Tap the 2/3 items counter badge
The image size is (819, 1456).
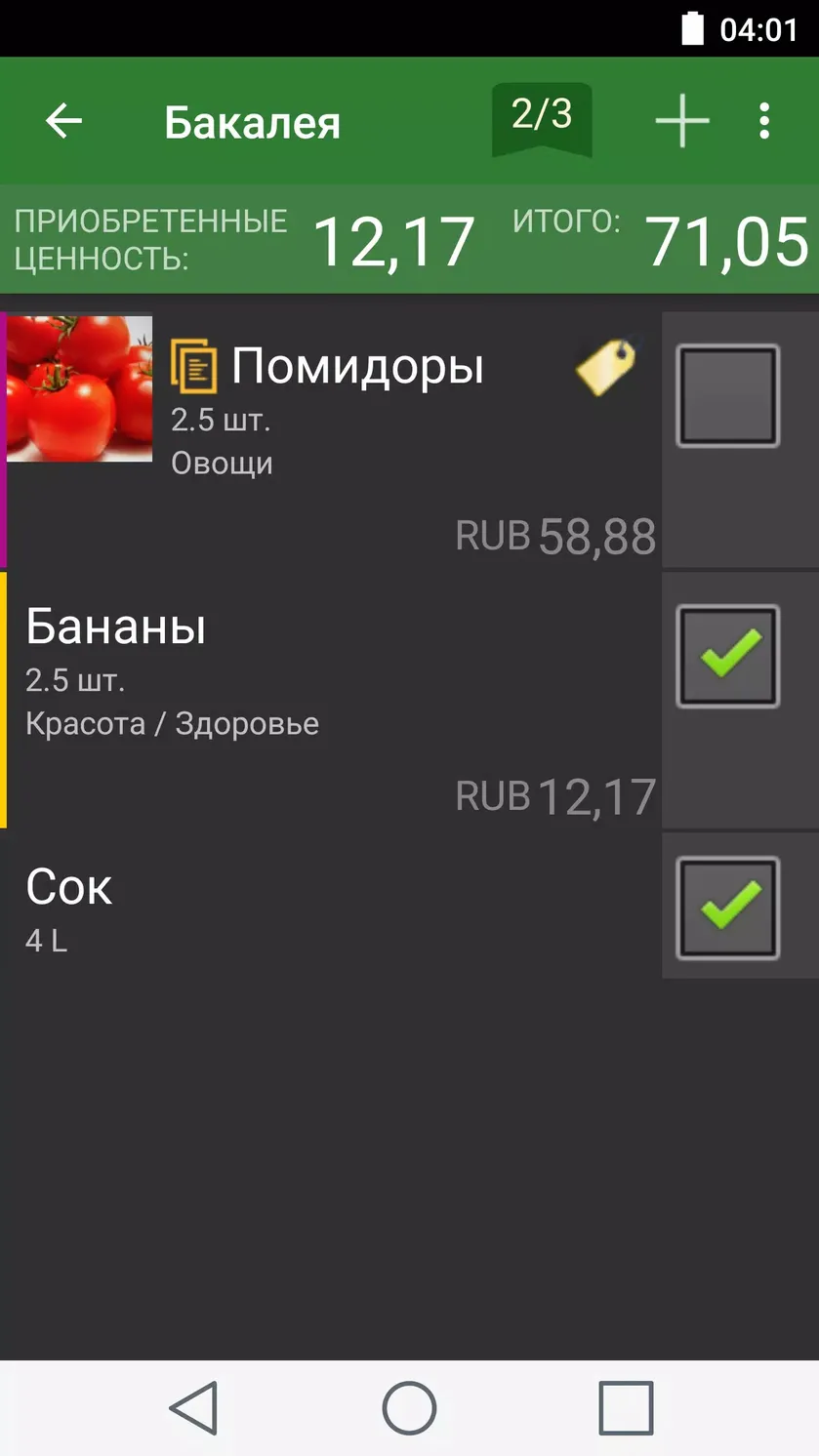[x=543, y=119]
